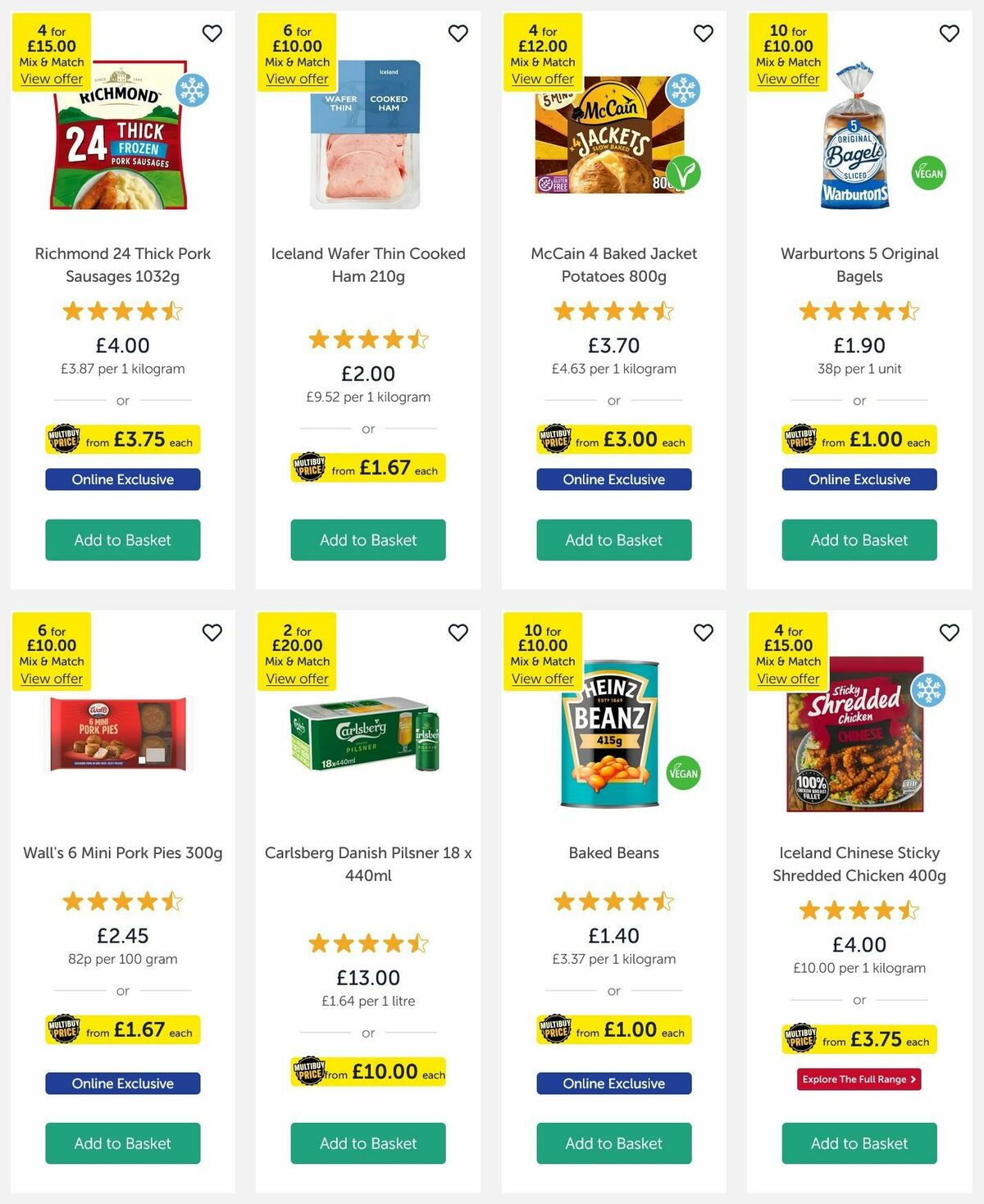Open View offer on Carlsberg 2 for £20 deal
This screenshot has width=984, height=1204.
pyautogui.click(x=296, y=679)
